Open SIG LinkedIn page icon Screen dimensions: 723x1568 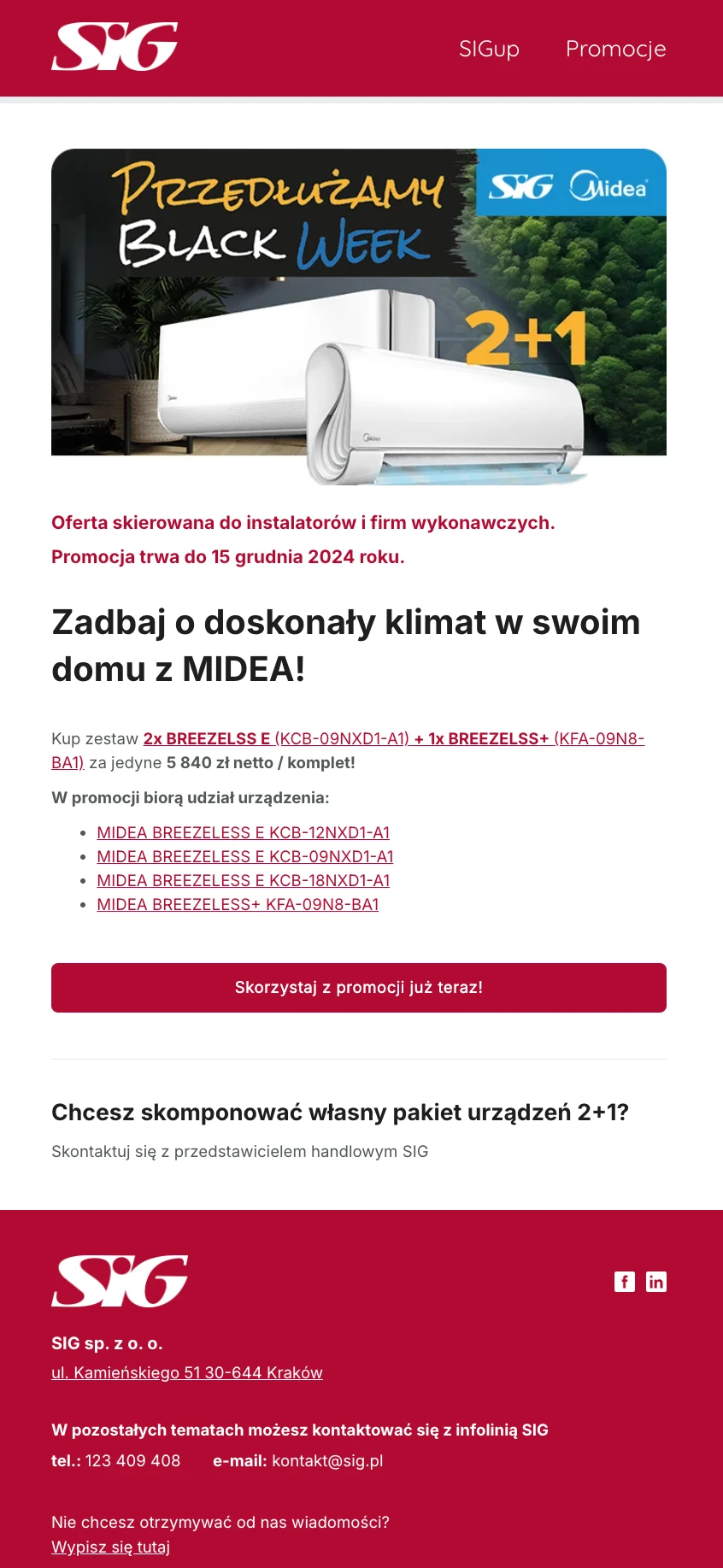pyautogui.click(x=656, y=1282)
